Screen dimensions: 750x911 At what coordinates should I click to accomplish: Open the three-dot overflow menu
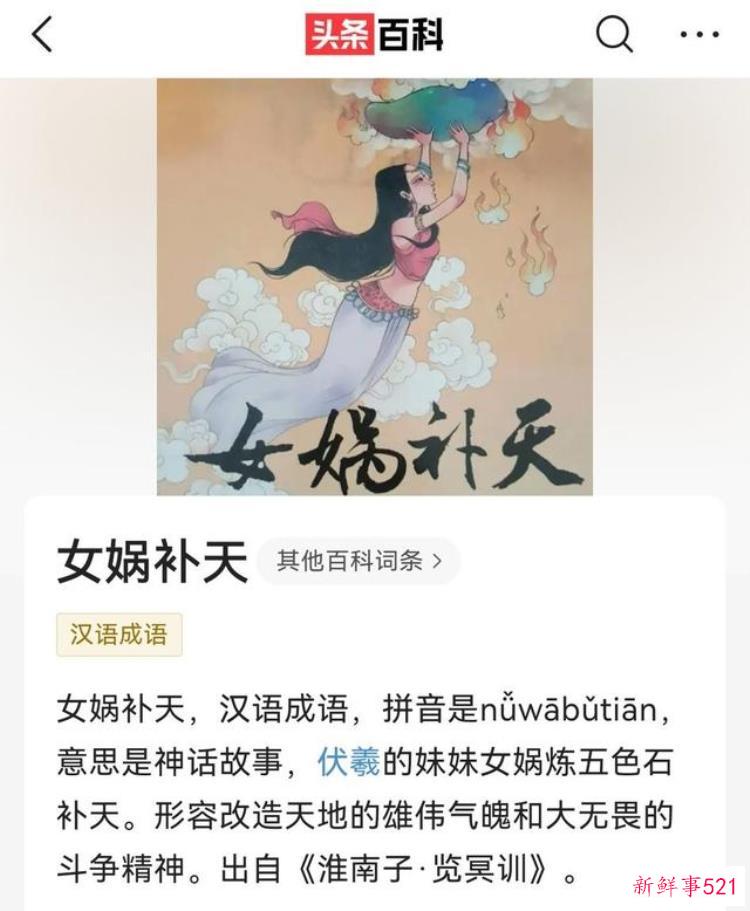(699, 35)
